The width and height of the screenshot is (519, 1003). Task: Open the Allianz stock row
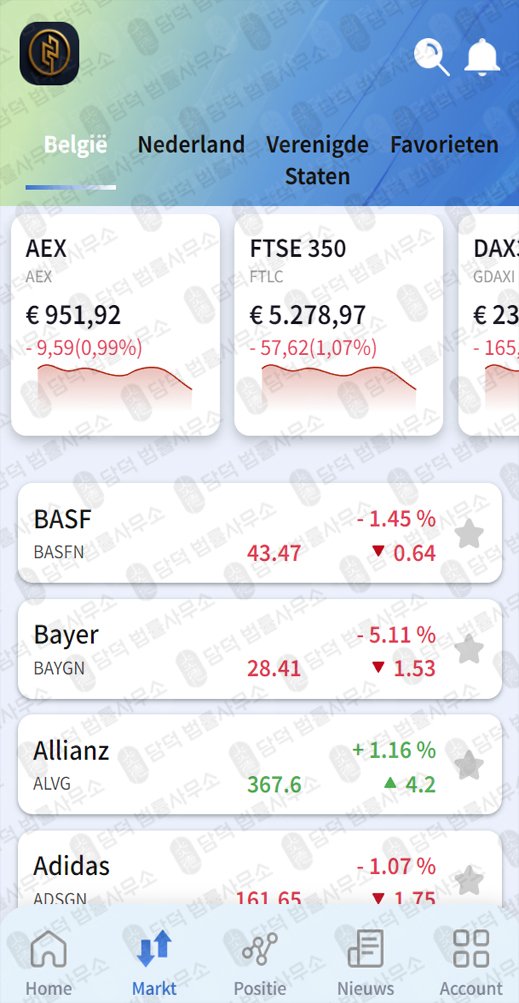tap(260, 764)
